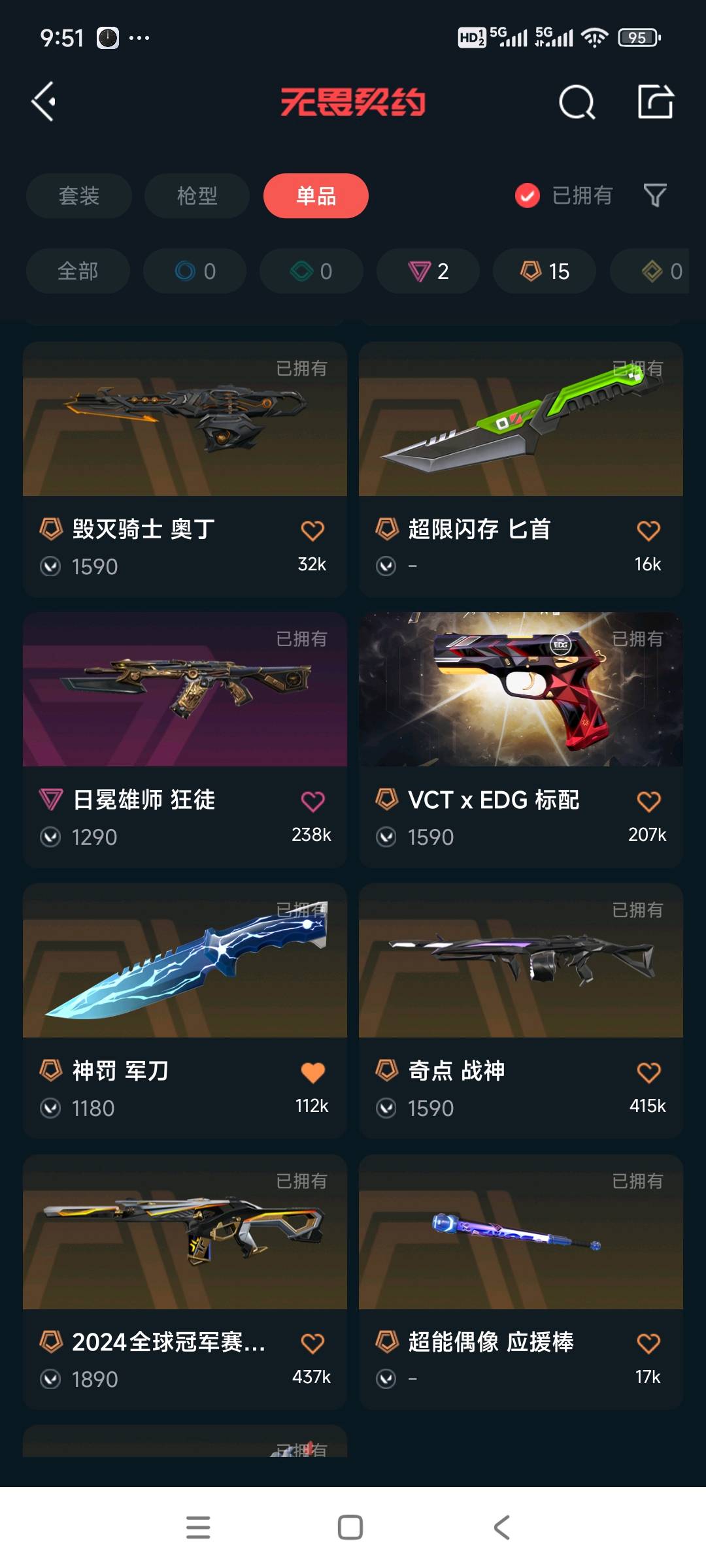Open the funnel filter options

(655, 195)
